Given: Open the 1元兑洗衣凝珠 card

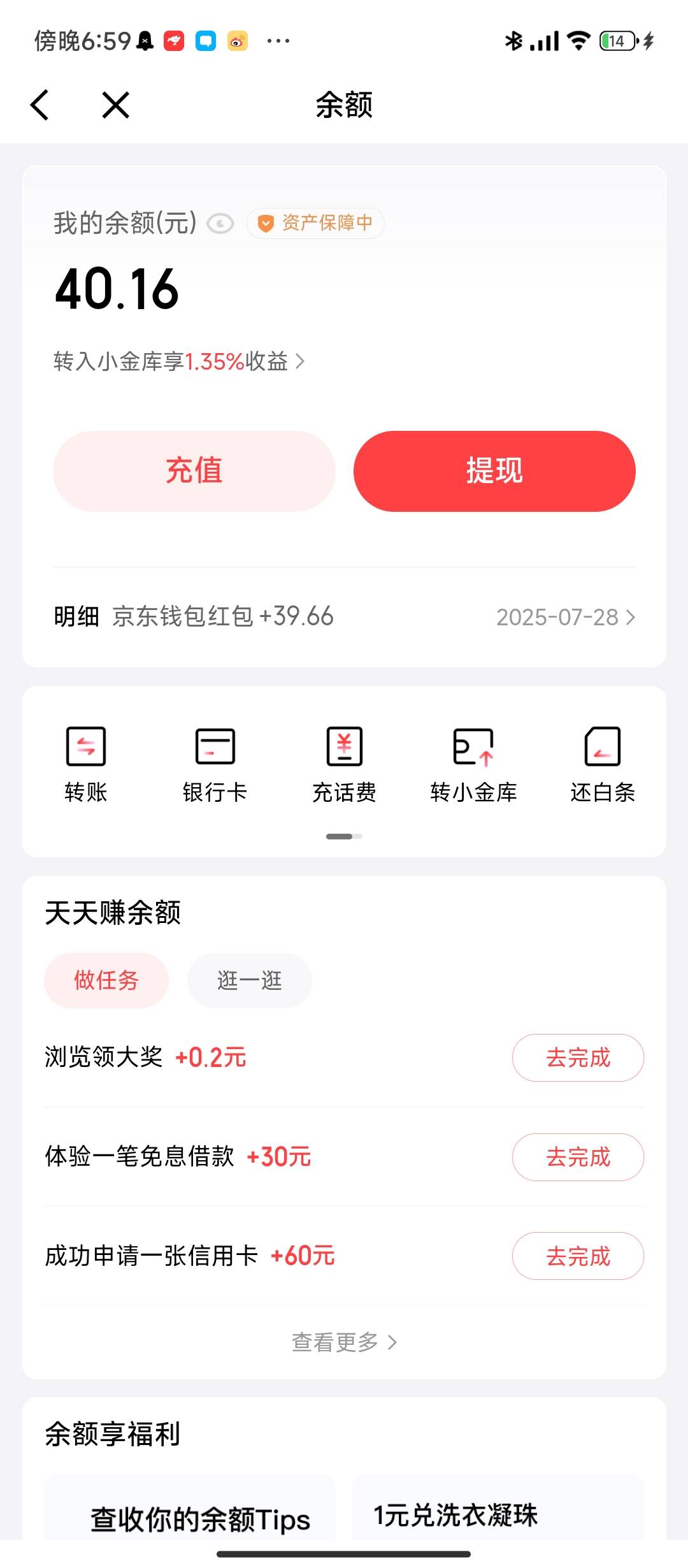Looking at the screenshot, I should click(x=498, y=1508).
